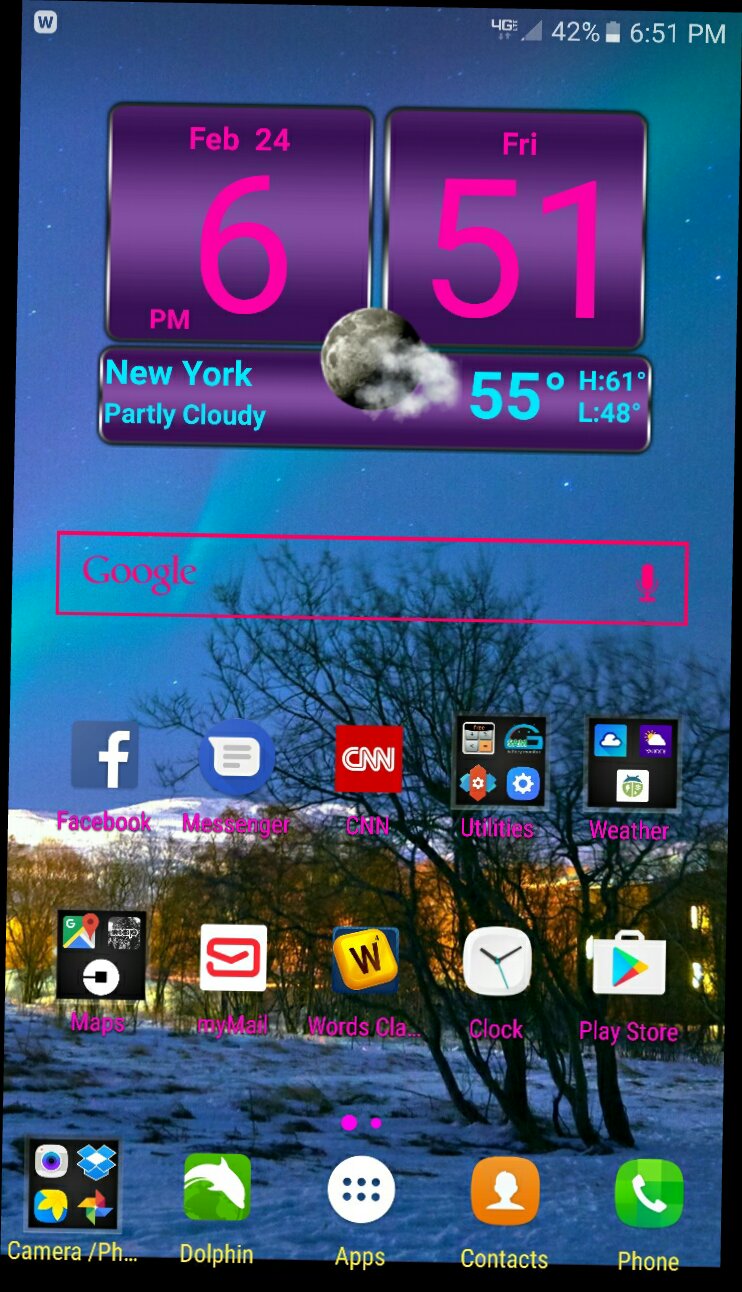Screen dimensions: 742x1292
Task: Open the CNN app
Action: (x=368, y=759)
